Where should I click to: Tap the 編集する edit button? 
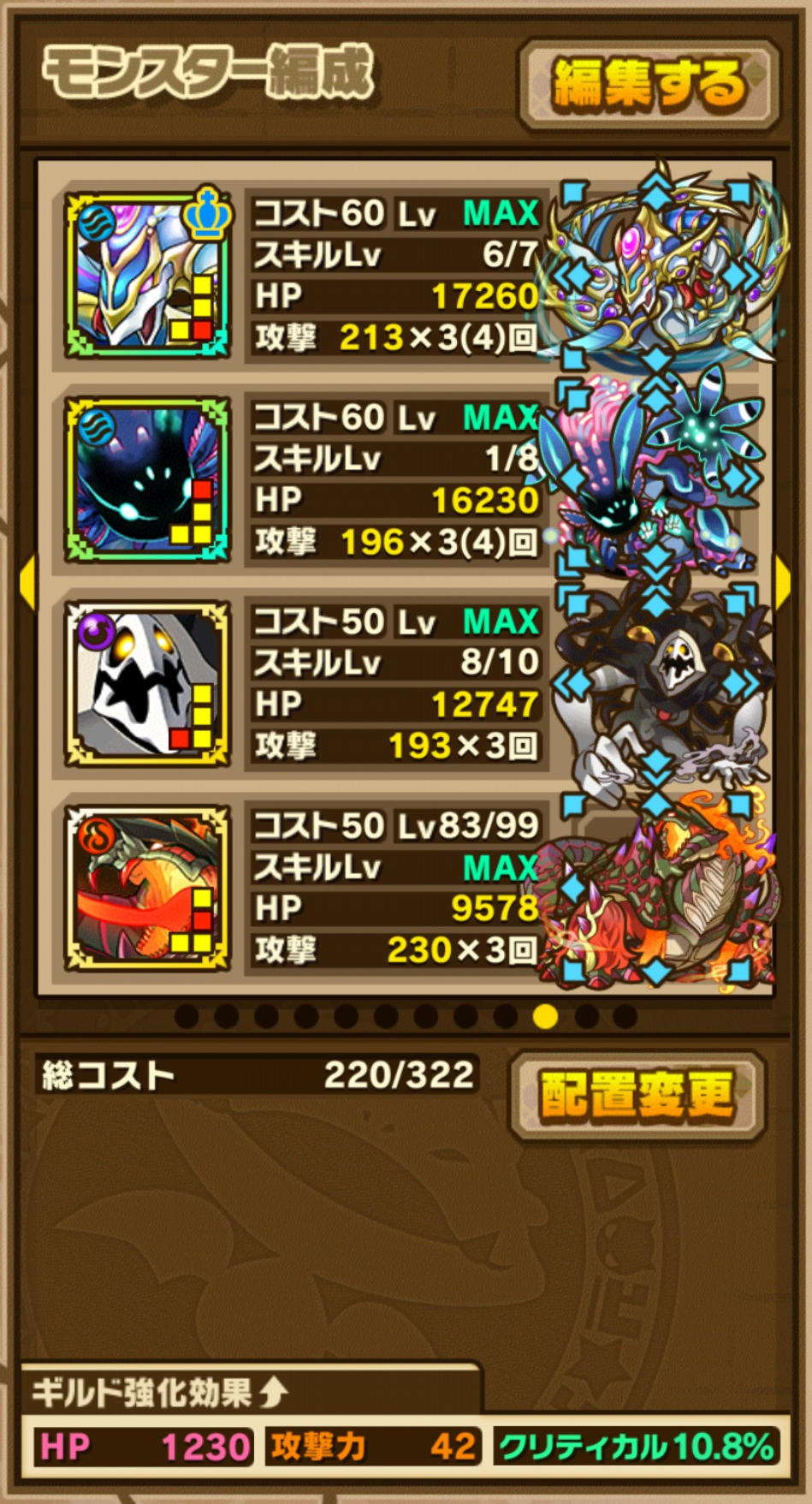tap(648, 86)
